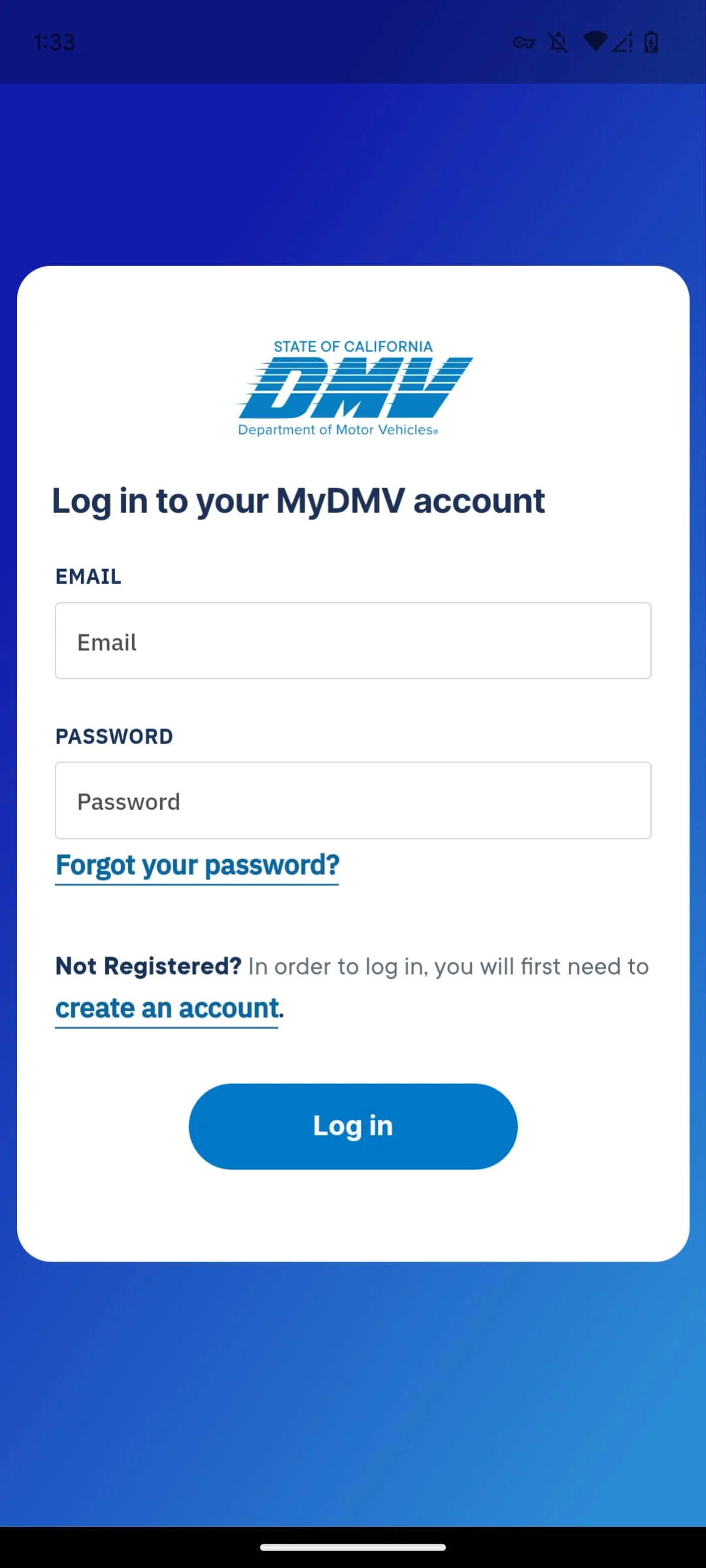Click the PASSWORD field label
Viewport: 706px width, 1568px height.
(114, 736)
